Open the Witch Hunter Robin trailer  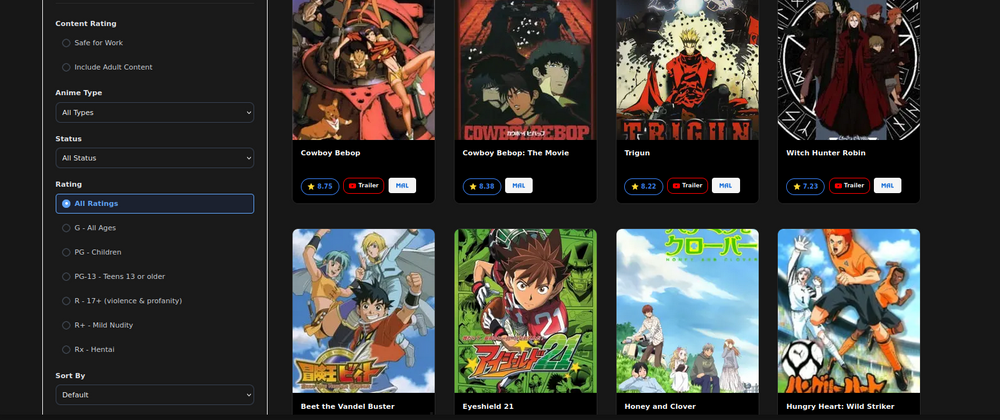pyautogui.click(x=850, y=185)
